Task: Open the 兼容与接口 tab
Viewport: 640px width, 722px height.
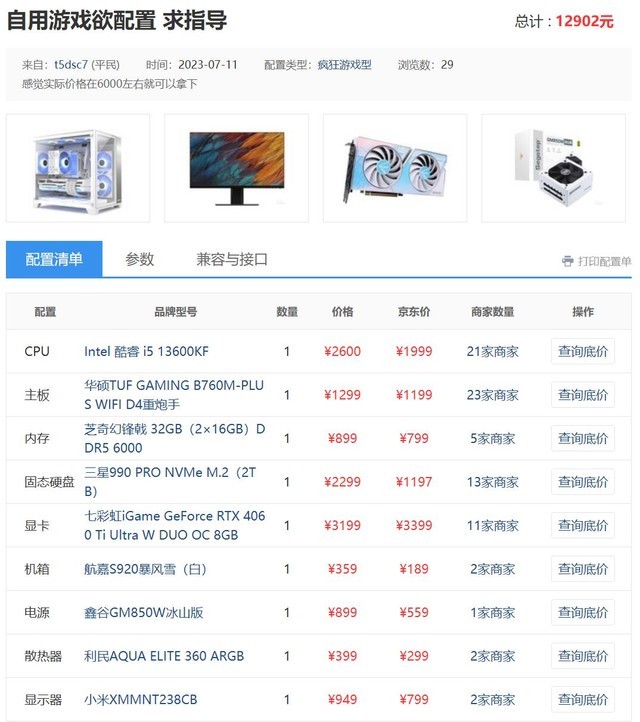Action: click(232, 259)
